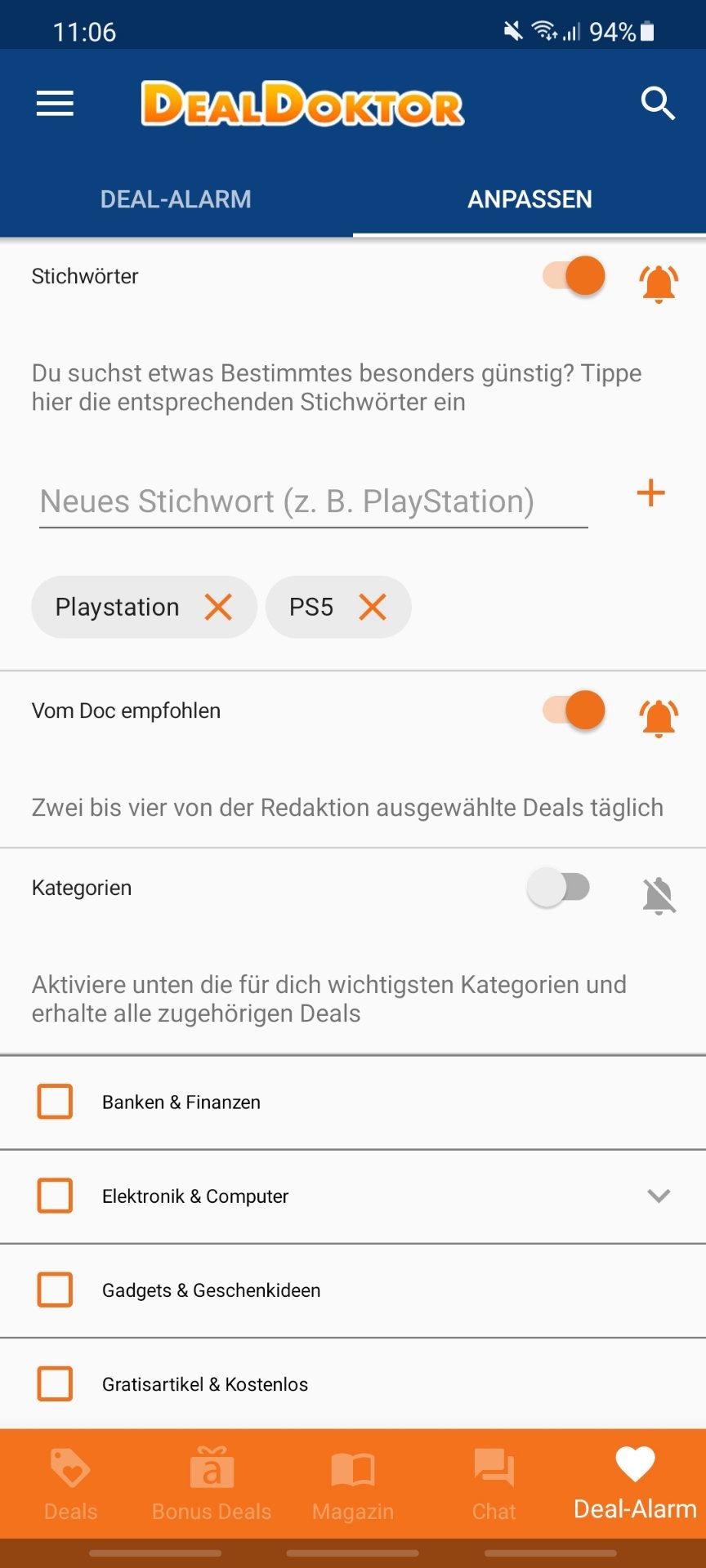Viewport: 706px width, 1568px height.
Task: Check the Banken & Finanzen box
Action: pyautogui.click(x=55, y=1102)
